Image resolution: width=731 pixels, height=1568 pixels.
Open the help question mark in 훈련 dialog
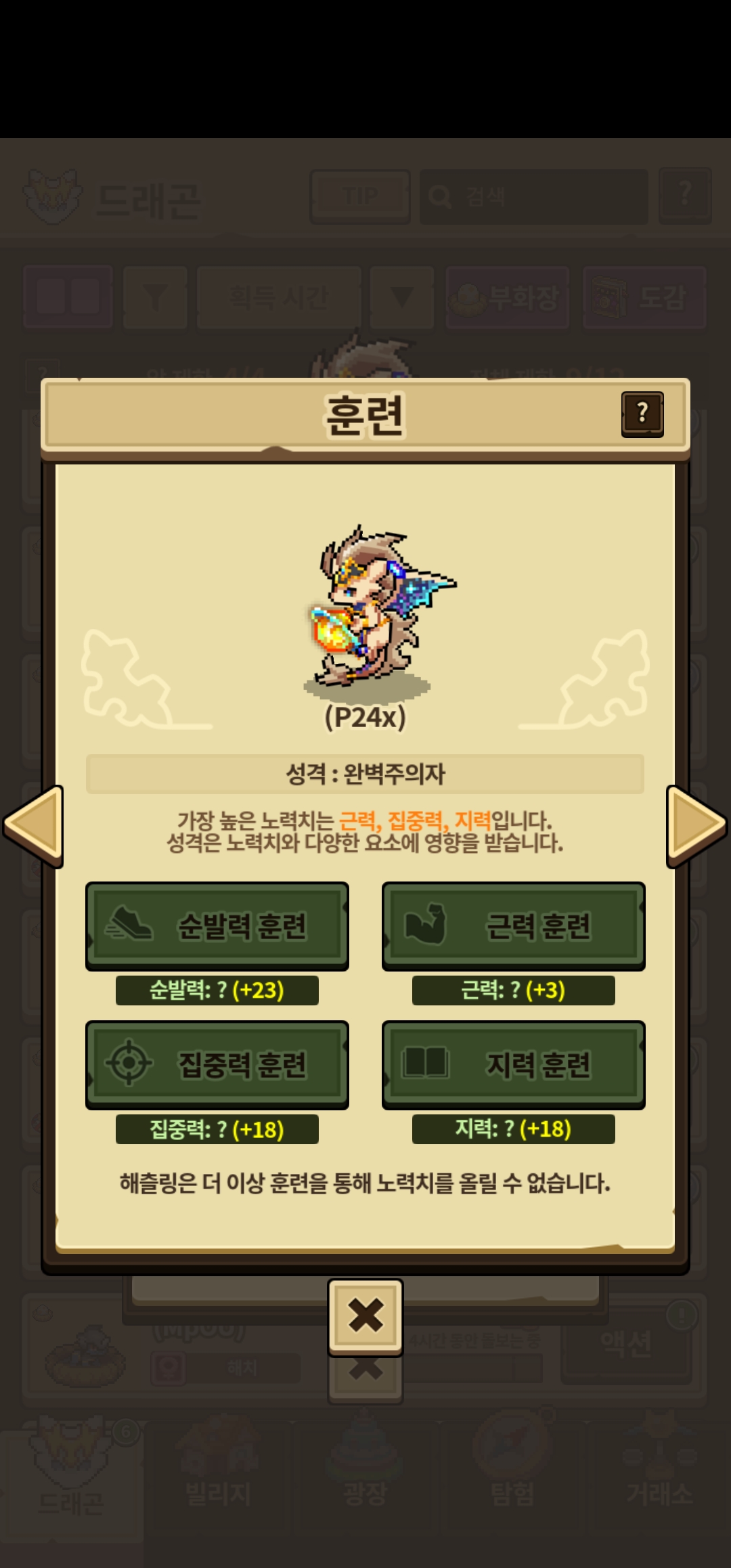(642, 414)
